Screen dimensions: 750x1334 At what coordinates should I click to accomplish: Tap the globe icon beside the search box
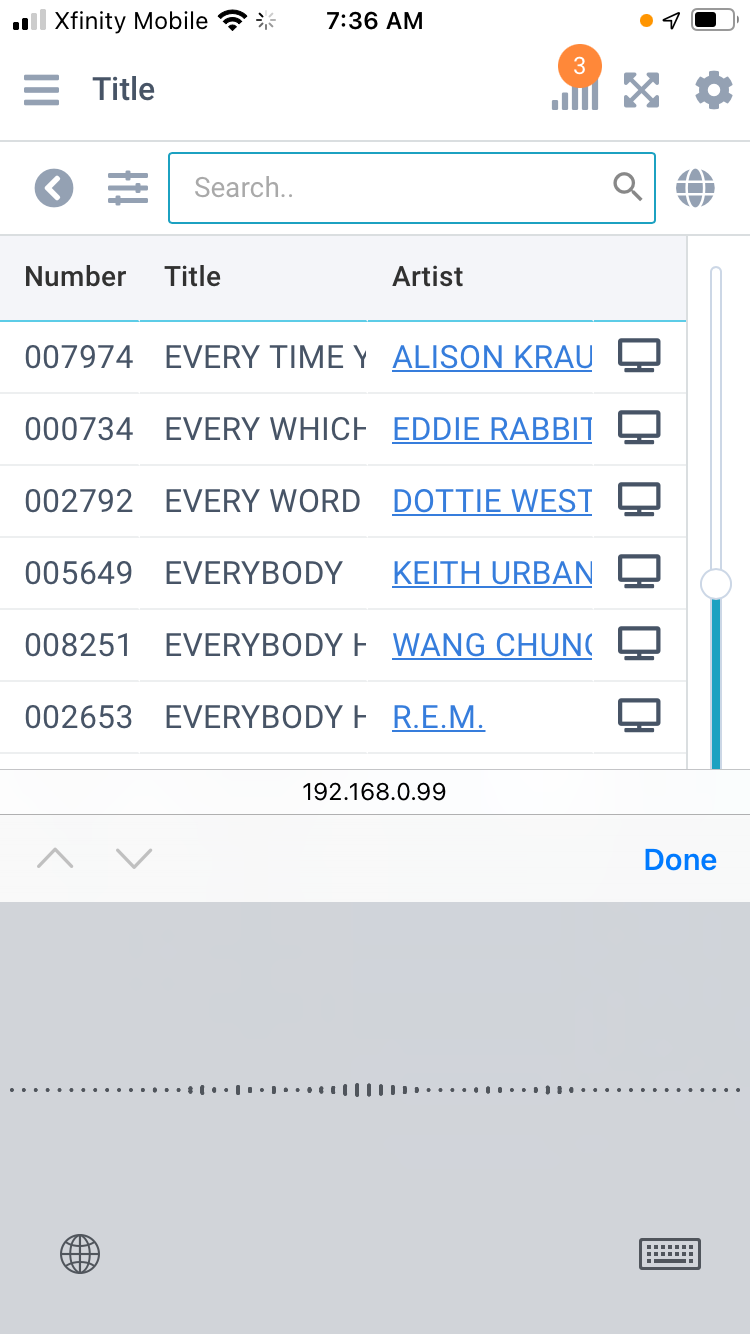[x=695, y=187]
